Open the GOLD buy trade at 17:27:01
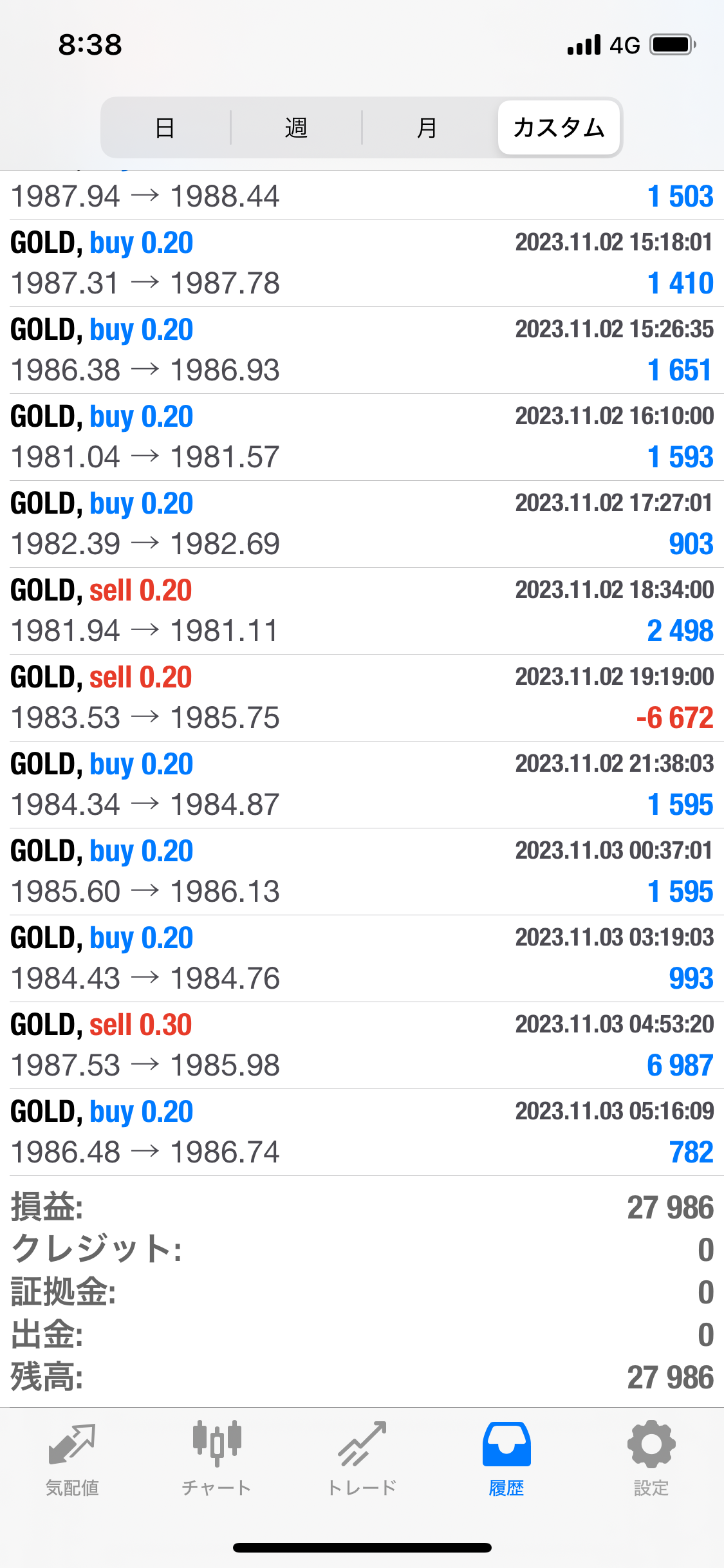Screen dimensions: 724x1568 click(x=362, y=524)
